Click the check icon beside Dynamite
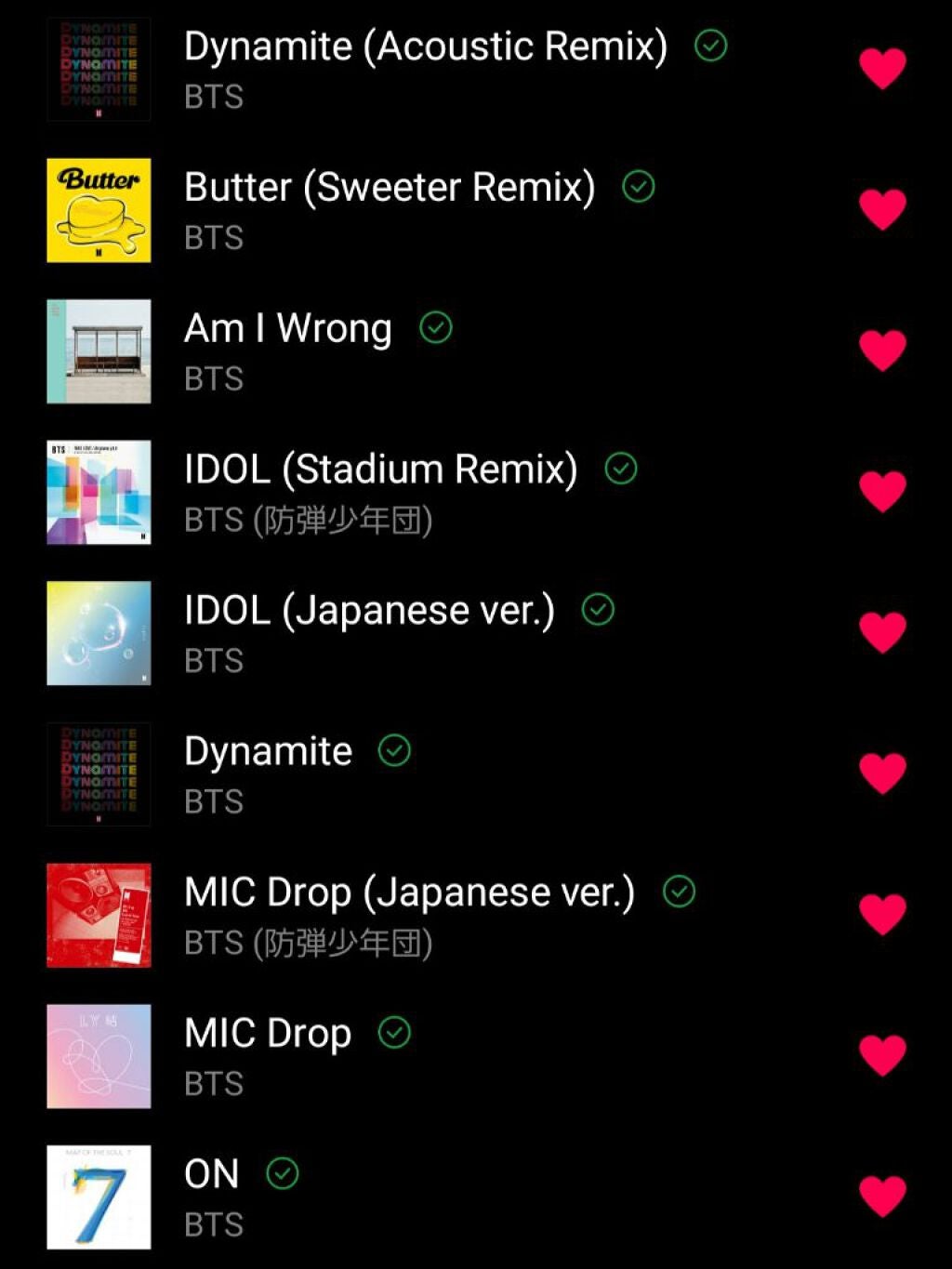Viewport: 952px width, 1269px height. (x=396, y=749)
